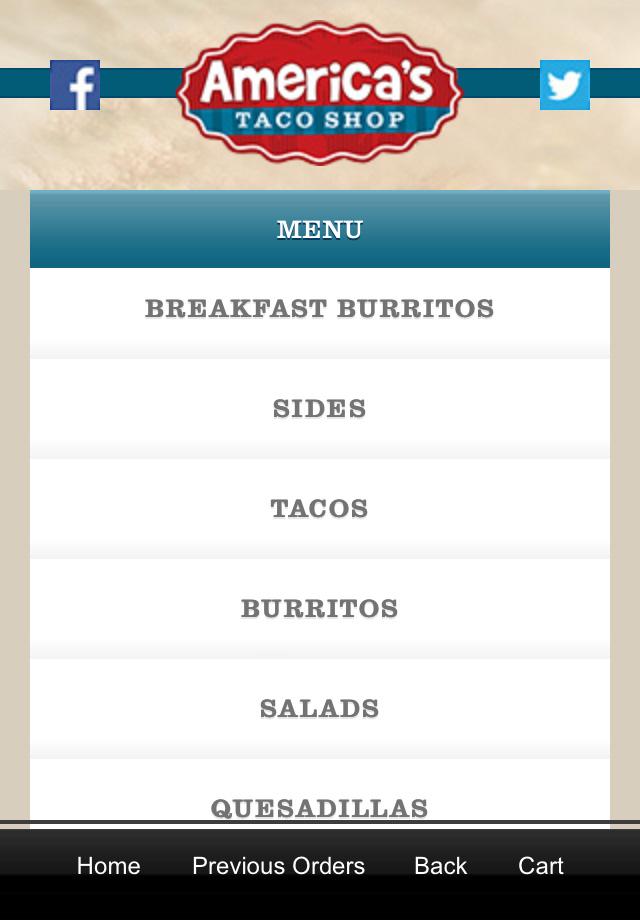Image resolution: width=640 pixels, height=920 pixels.
Task: Go to Home in bottom bar
Action: pos(108,866)
